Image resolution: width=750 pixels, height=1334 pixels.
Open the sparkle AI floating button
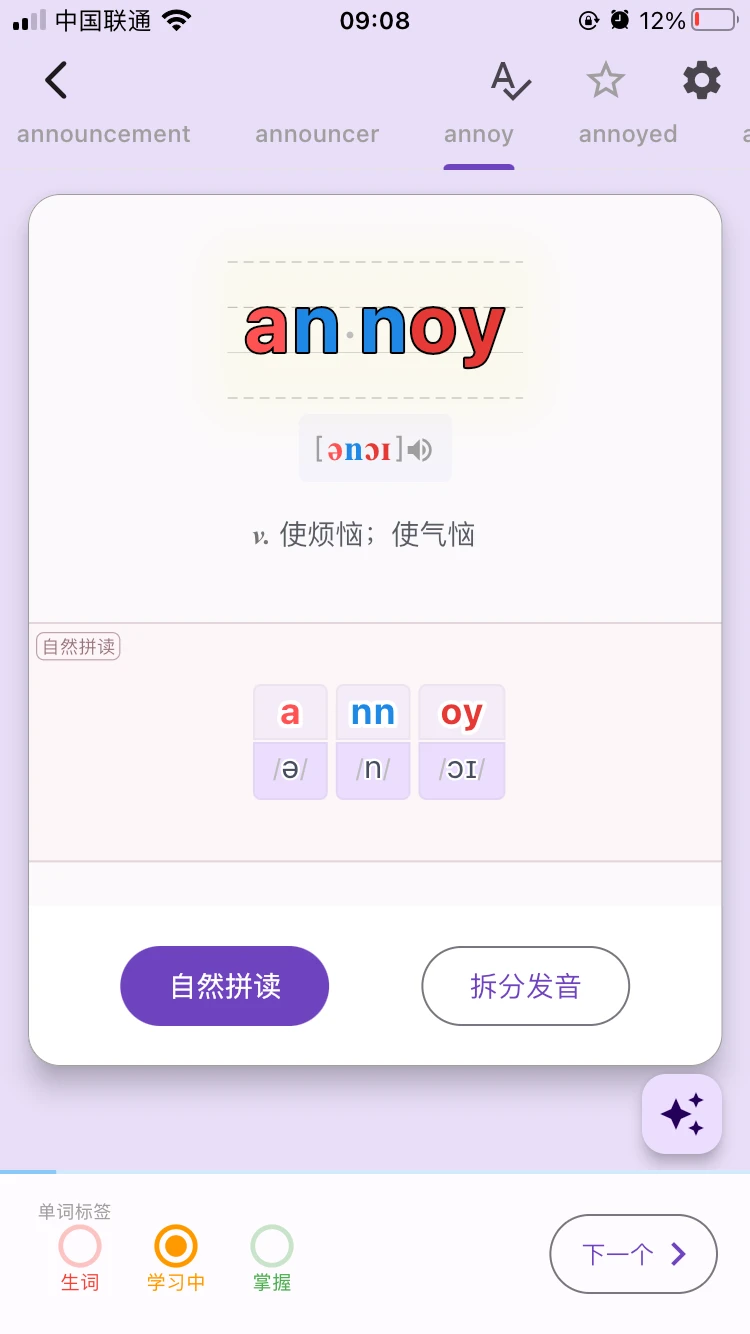(x=682, y=1114)
